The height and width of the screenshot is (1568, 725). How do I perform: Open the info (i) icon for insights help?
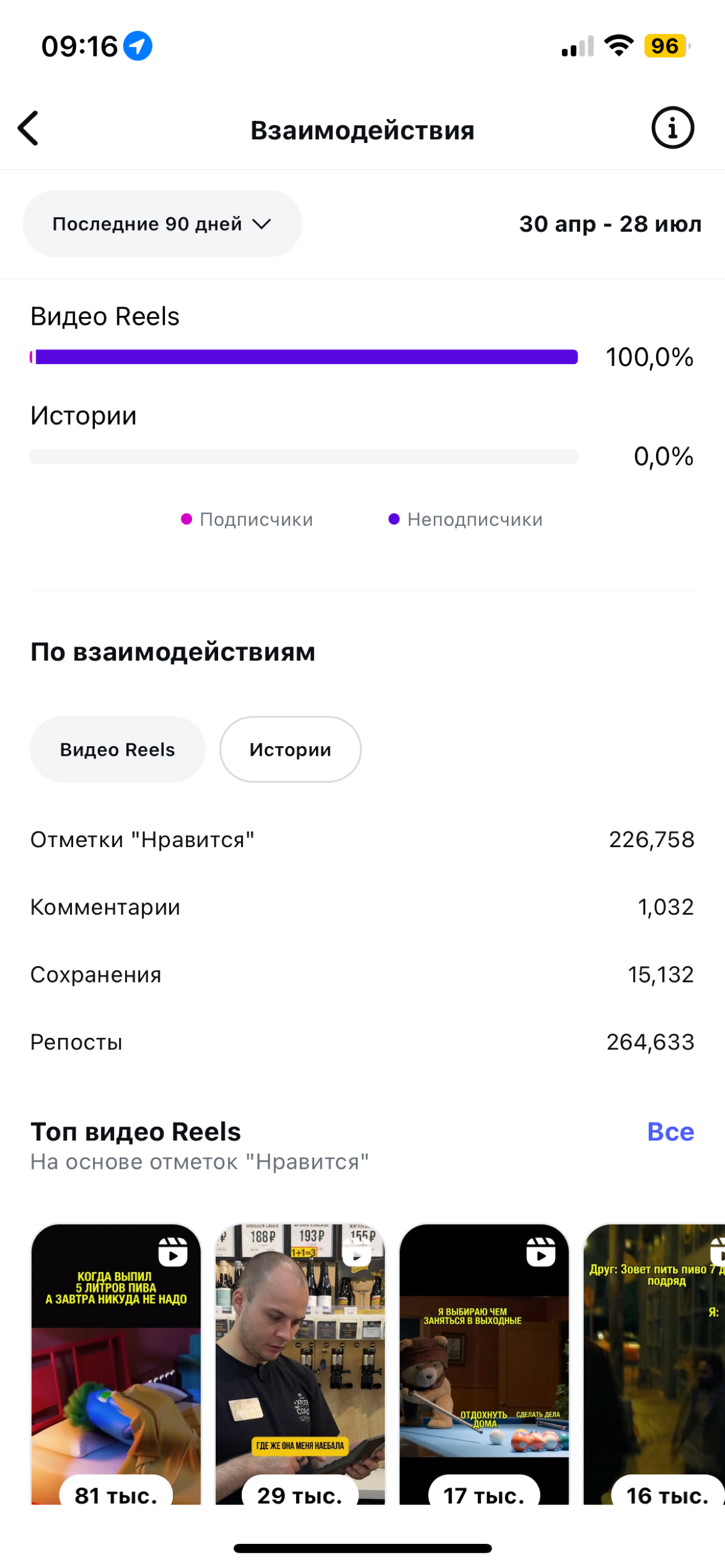[672, 128]
